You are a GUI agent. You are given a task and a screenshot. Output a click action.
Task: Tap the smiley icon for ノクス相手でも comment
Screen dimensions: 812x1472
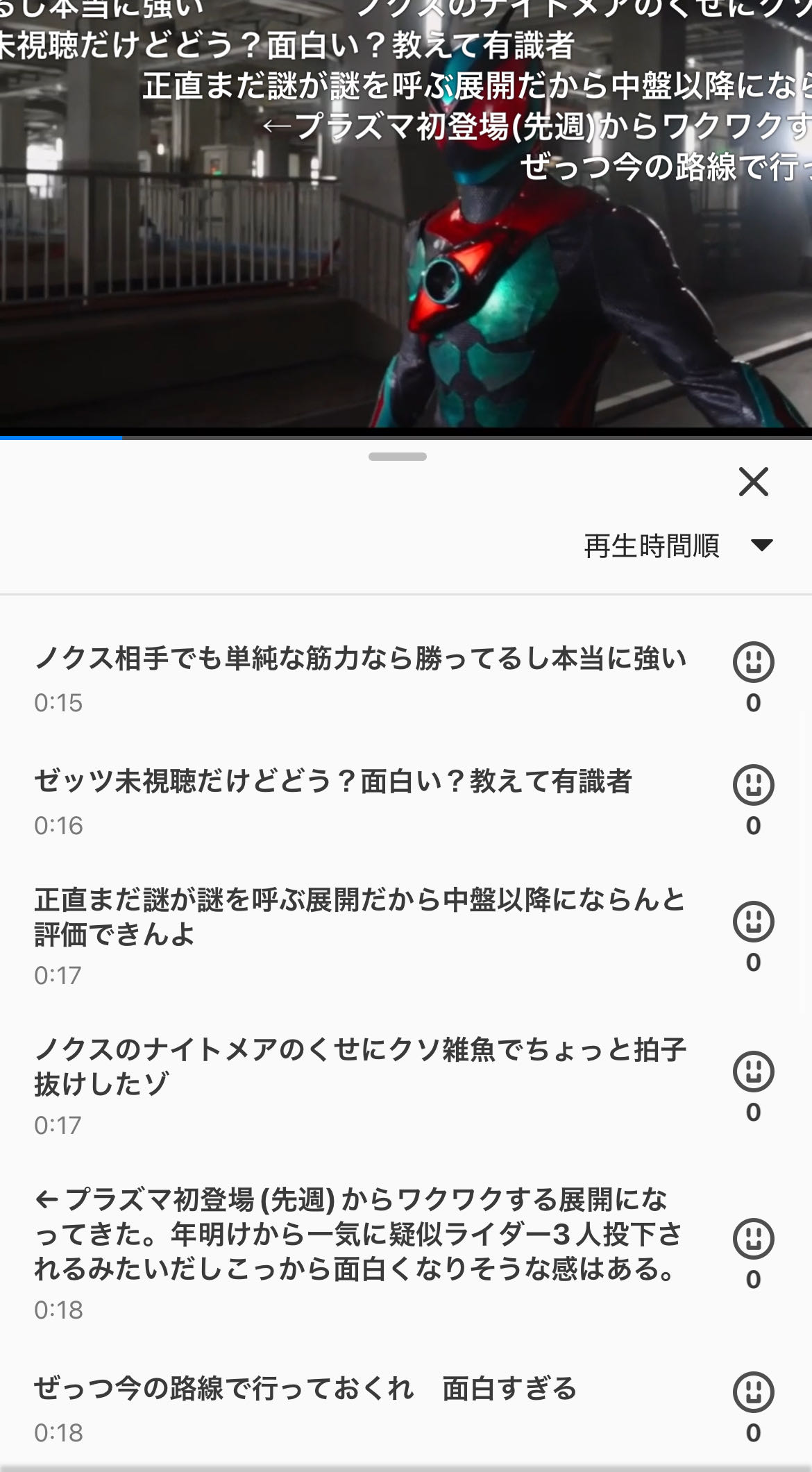point(753,661)
